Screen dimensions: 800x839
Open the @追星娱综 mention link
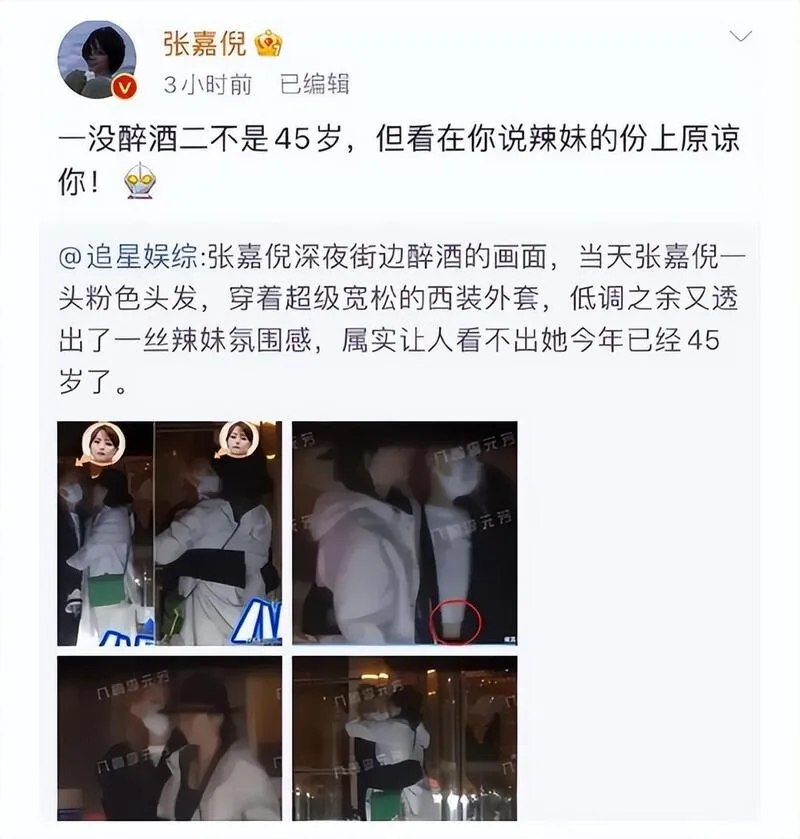tap(130, 258)
